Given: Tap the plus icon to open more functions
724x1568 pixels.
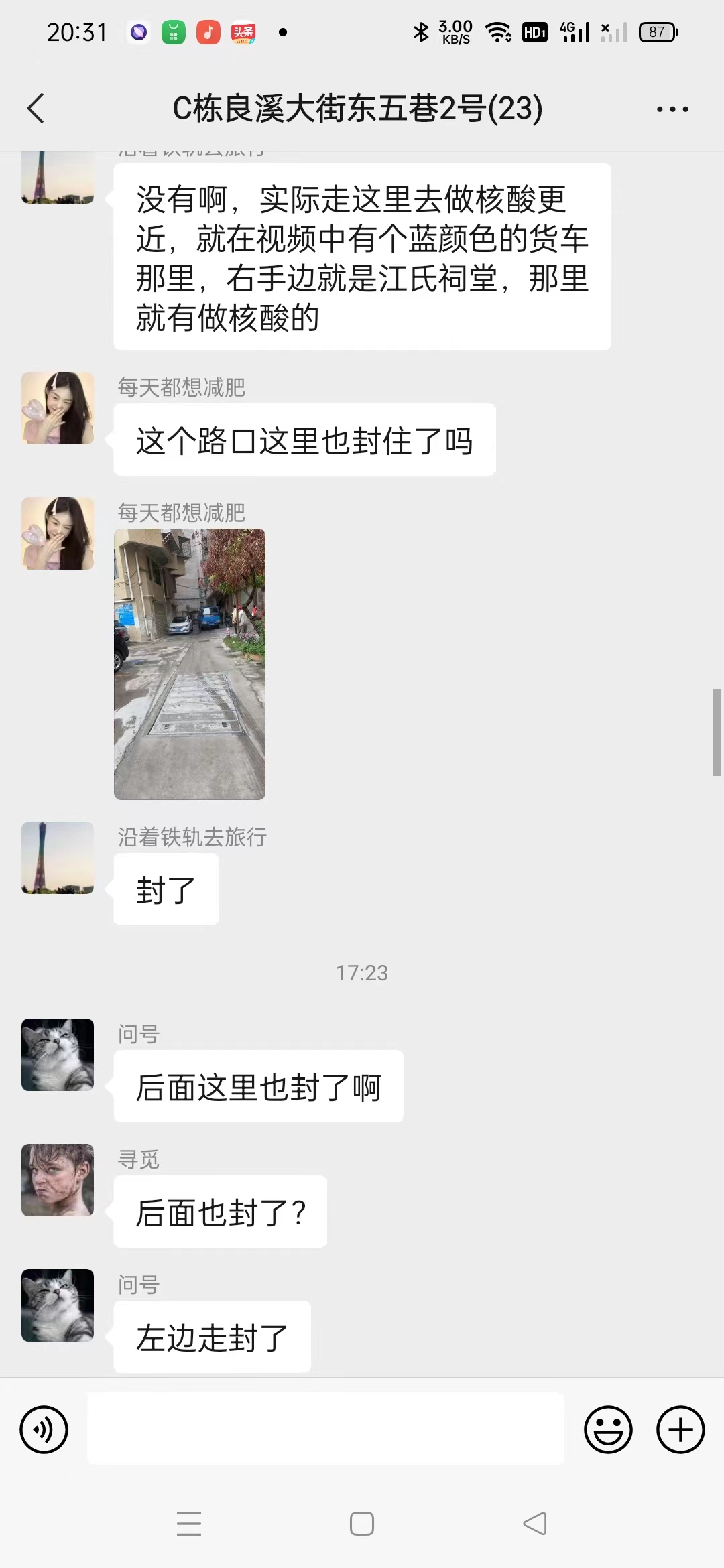Looking at the screenshot, I should pyautogui.click(x=681, y=1429).
